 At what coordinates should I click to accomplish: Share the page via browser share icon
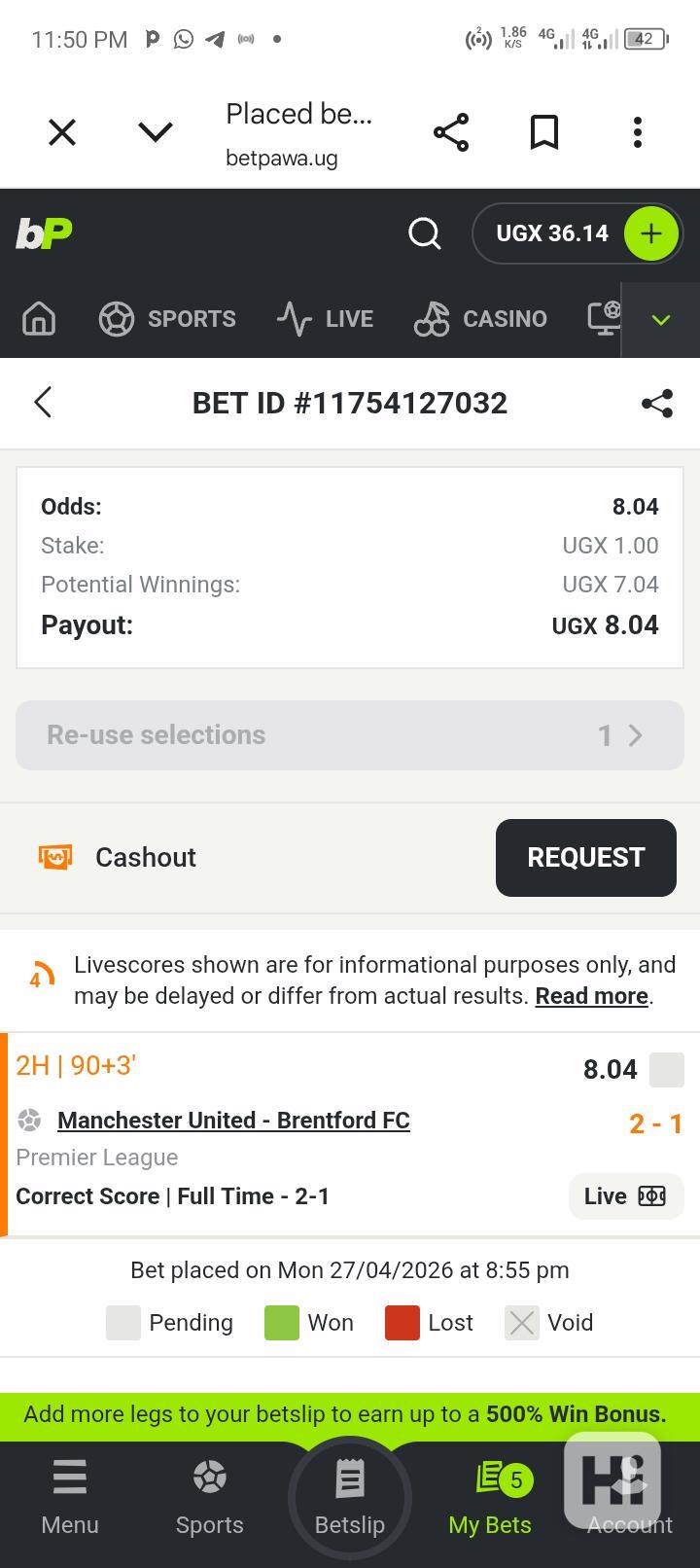click(451, 132)
